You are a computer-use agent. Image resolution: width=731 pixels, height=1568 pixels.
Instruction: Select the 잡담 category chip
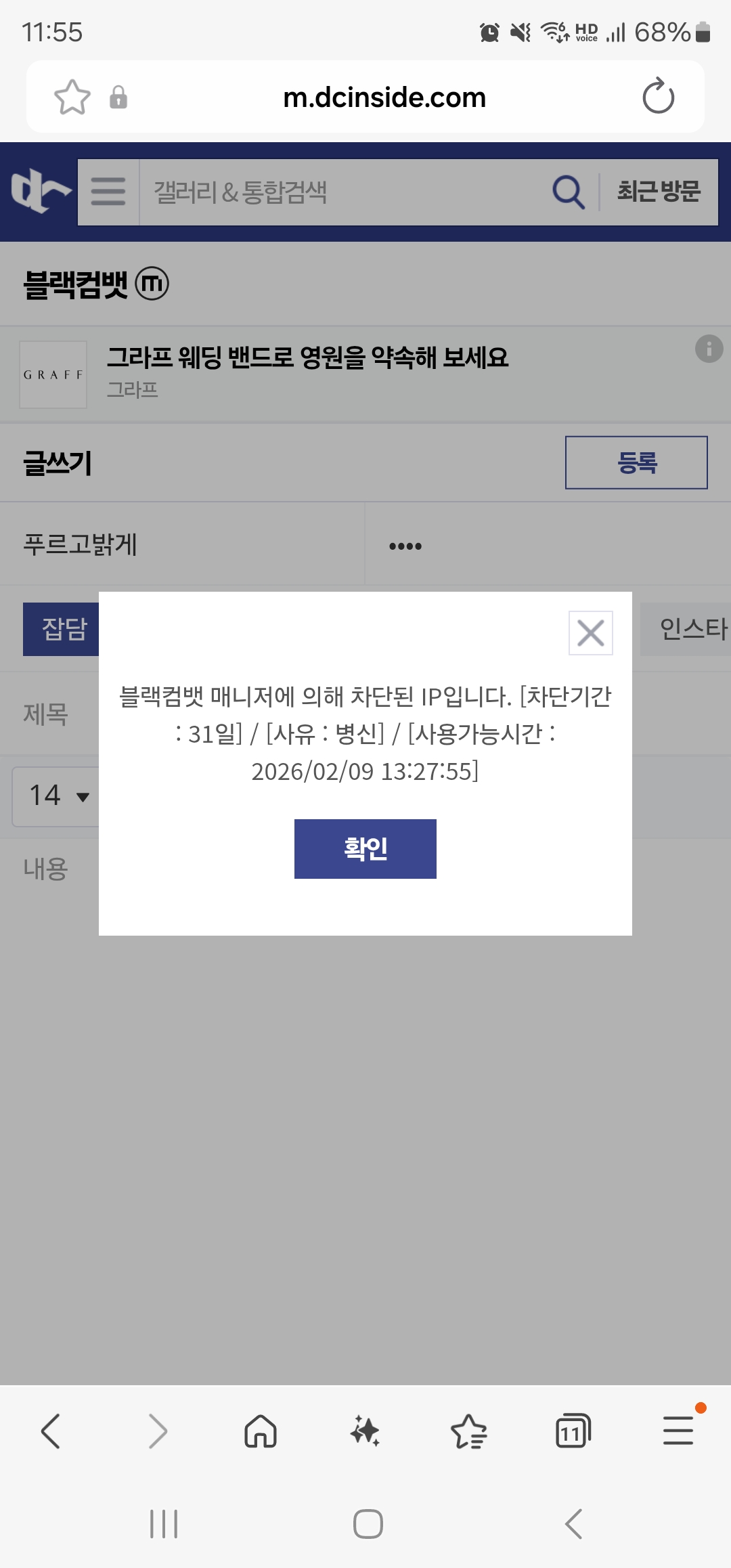point(62,629)
